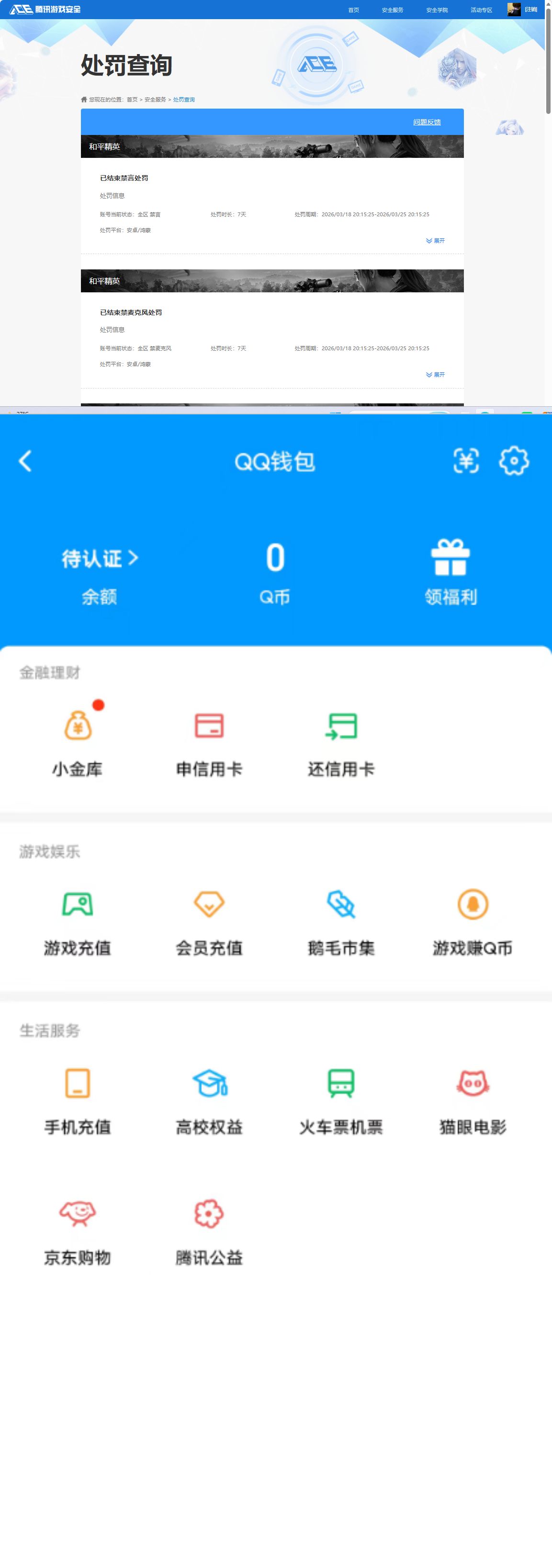The width and height of the screenshot is (552, 1568).
Task: Open the QR scan payment icon
Action: (x=466, y=461)
